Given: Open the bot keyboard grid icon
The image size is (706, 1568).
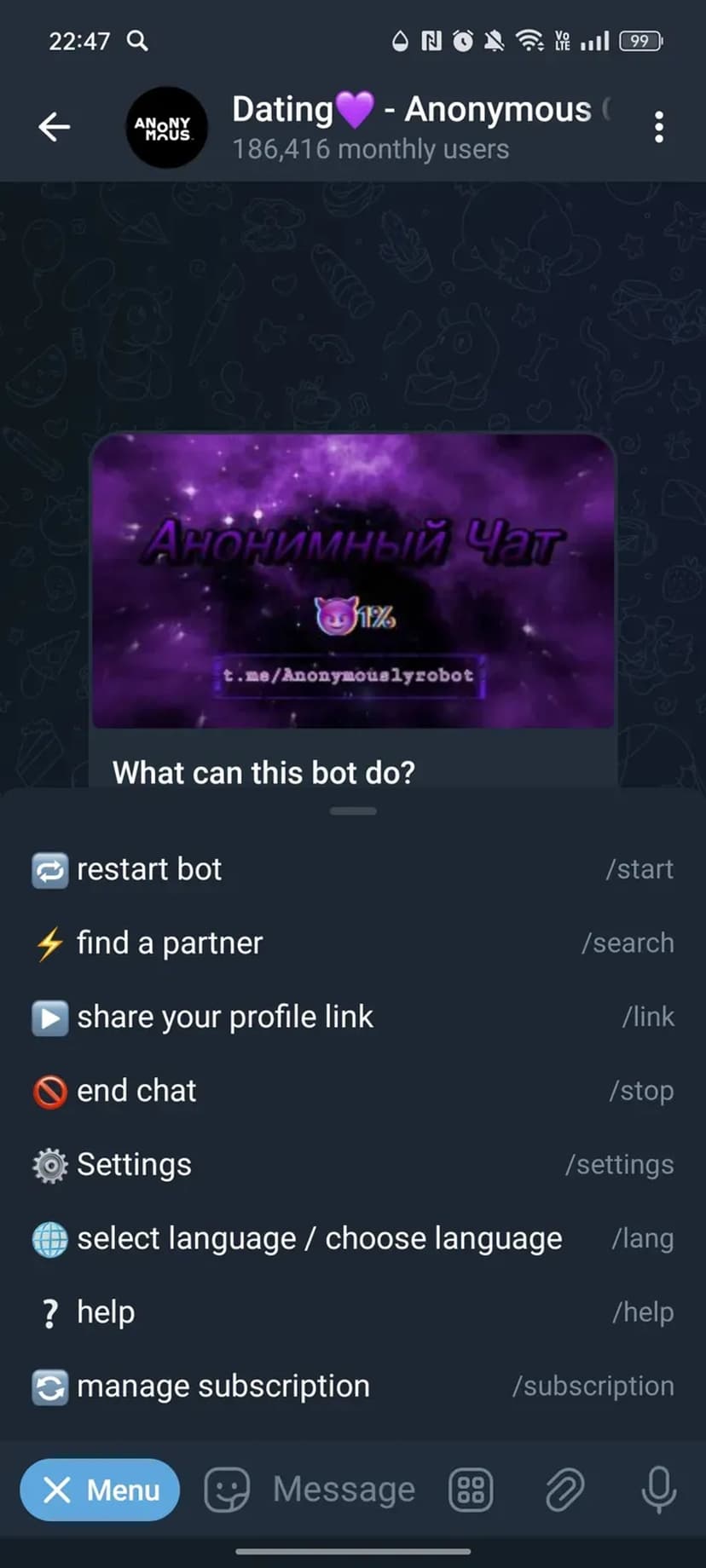Looking at the screenshot, I should [471, 1490].
